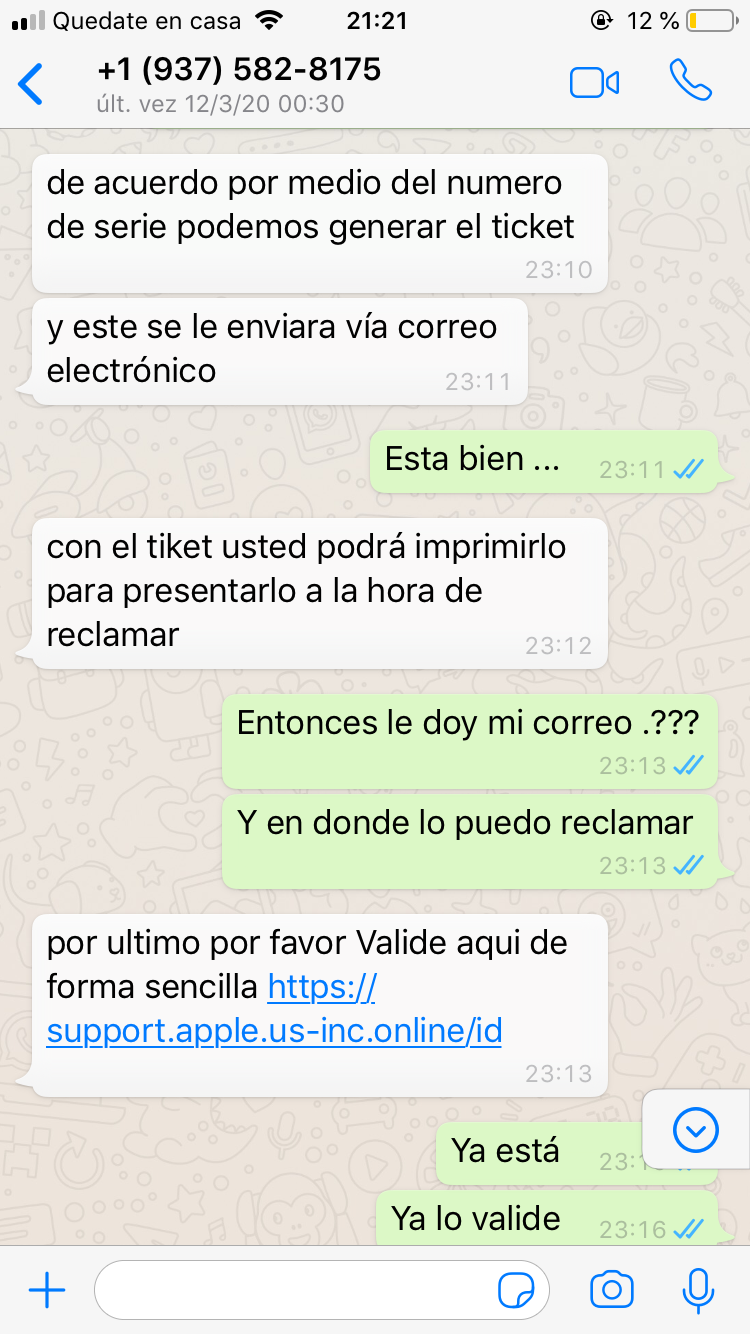The width and height of the screenshot is (750, 1334).
Task: Open the sticker picker
Action: 516,1291
